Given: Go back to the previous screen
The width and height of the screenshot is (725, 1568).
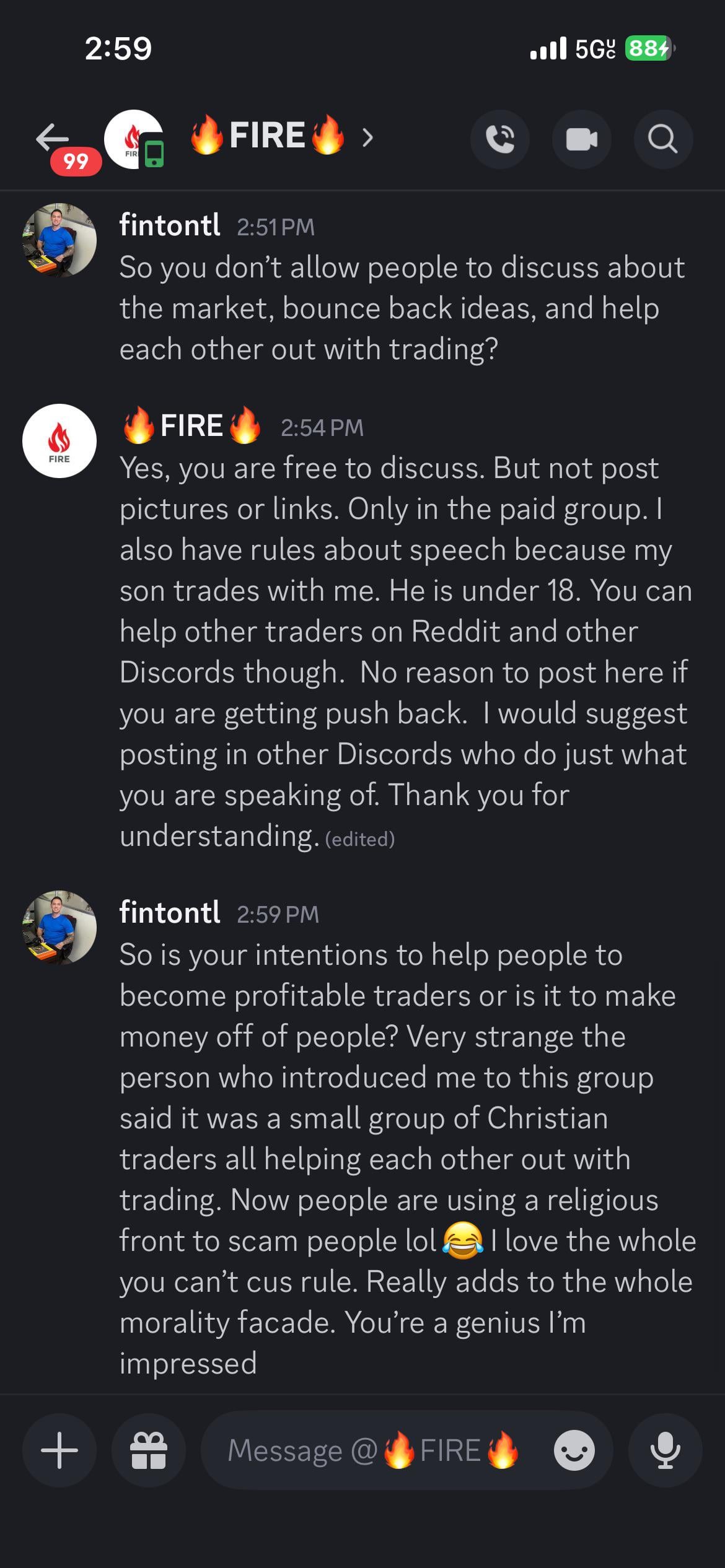Looking at the screenshot, I should point(53,137).
